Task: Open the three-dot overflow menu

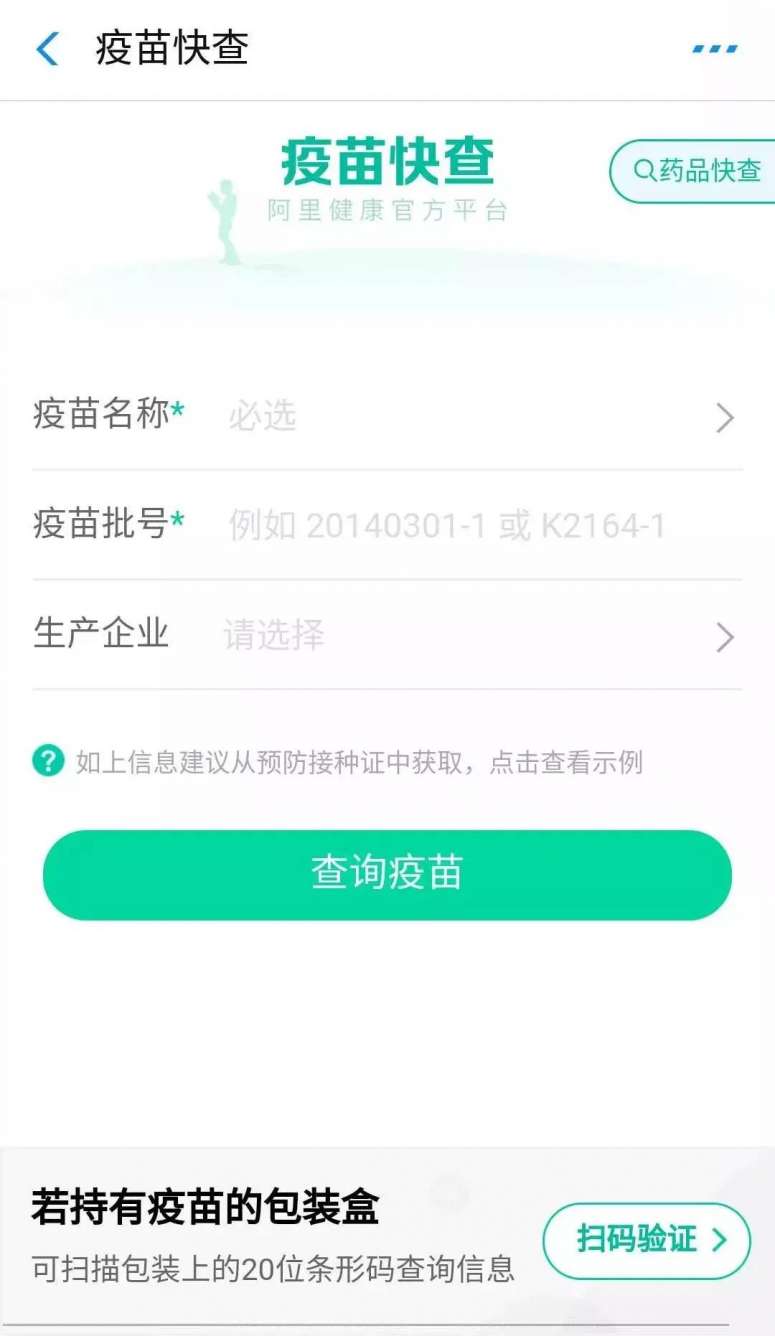Action: [x=715, y=49]
